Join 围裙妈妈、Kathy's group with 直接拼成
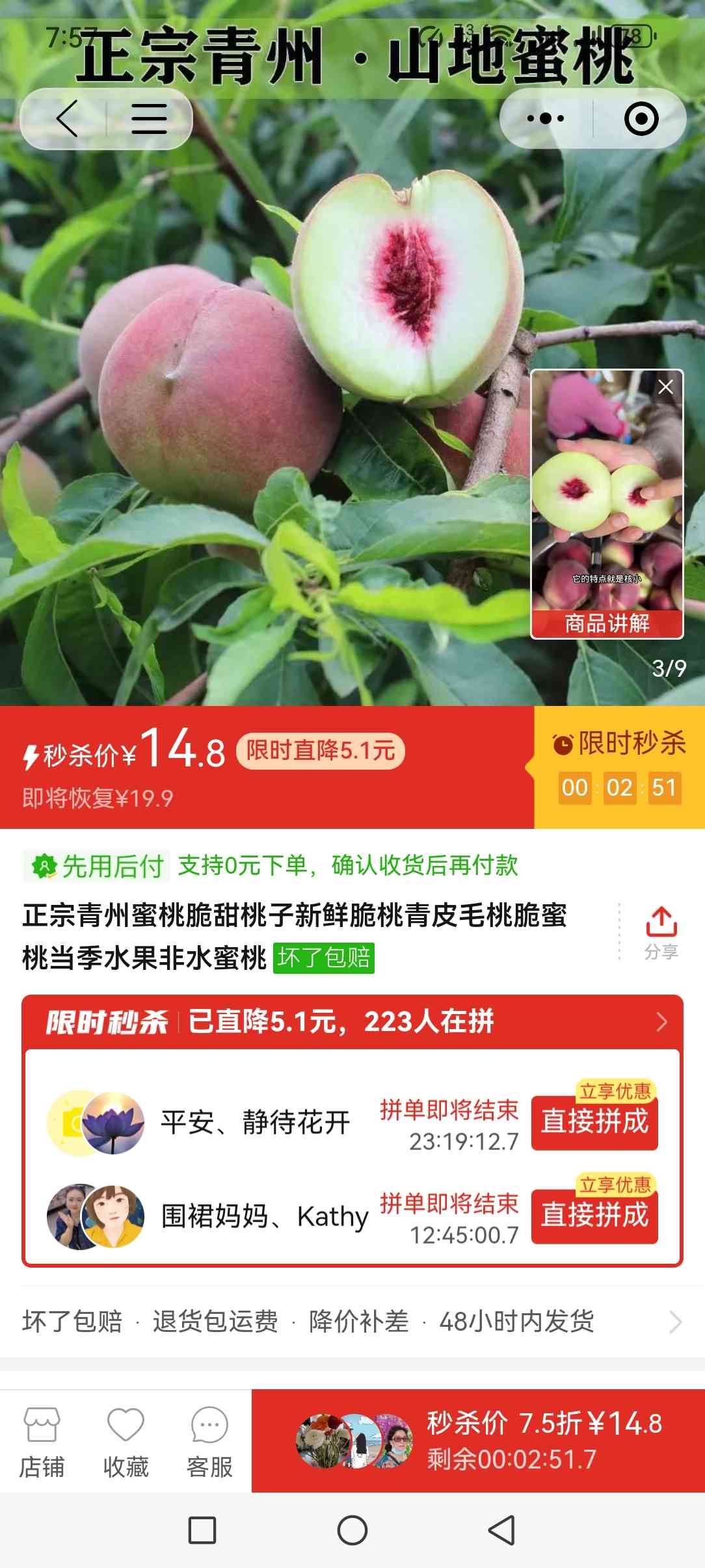Viewport: 705px width, 1568px height. click(594, 1215)
